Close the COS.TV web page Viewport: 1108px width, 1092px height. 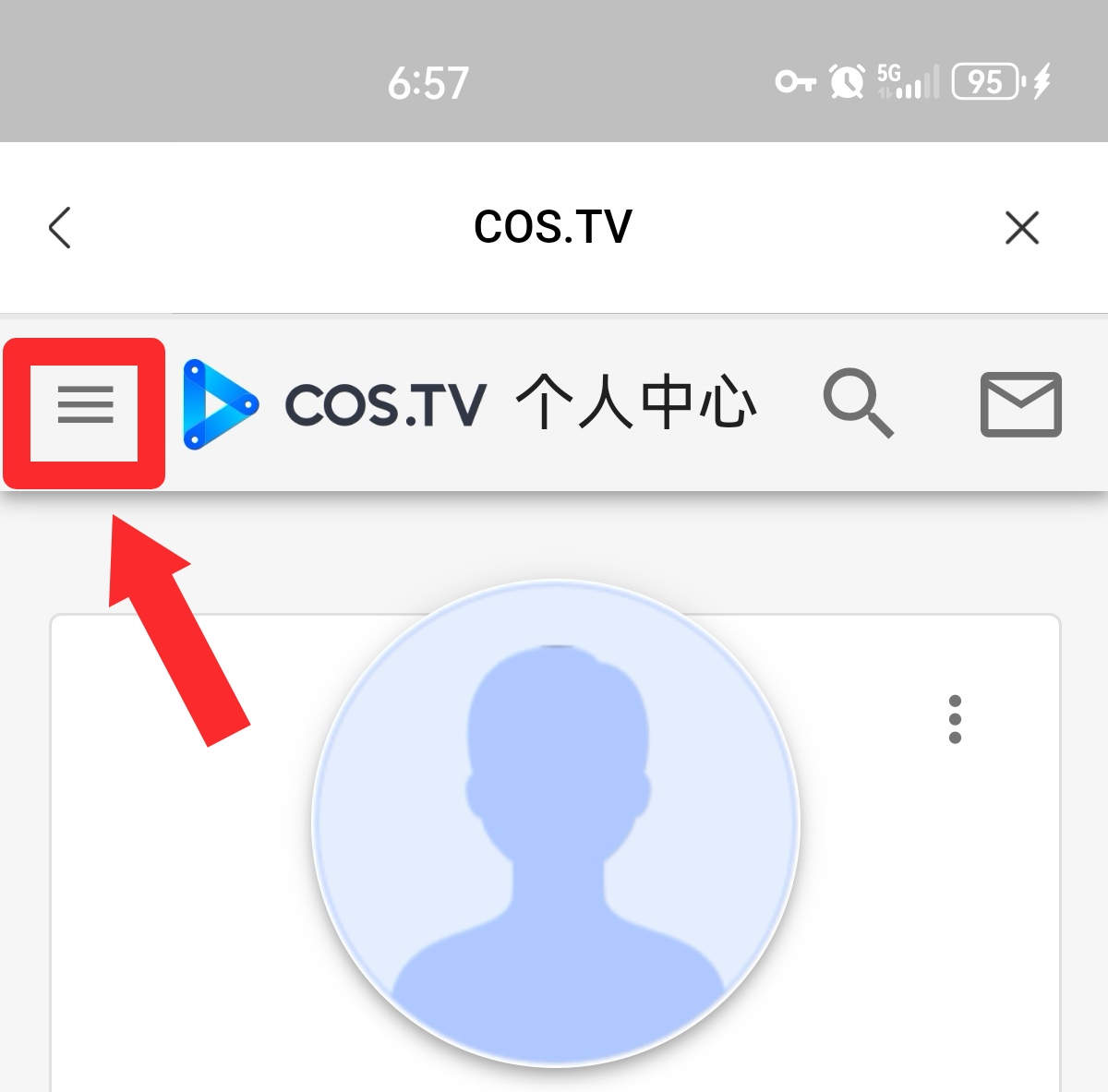point(1021,228)
